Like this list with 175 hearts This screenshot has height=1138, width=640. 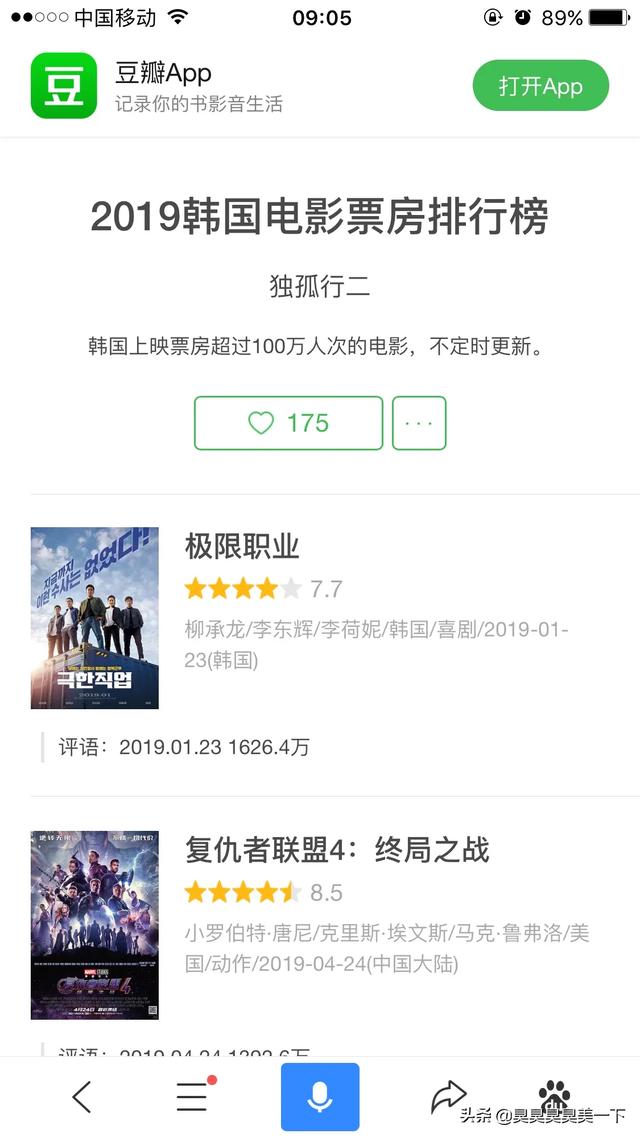tap(288, 423)
